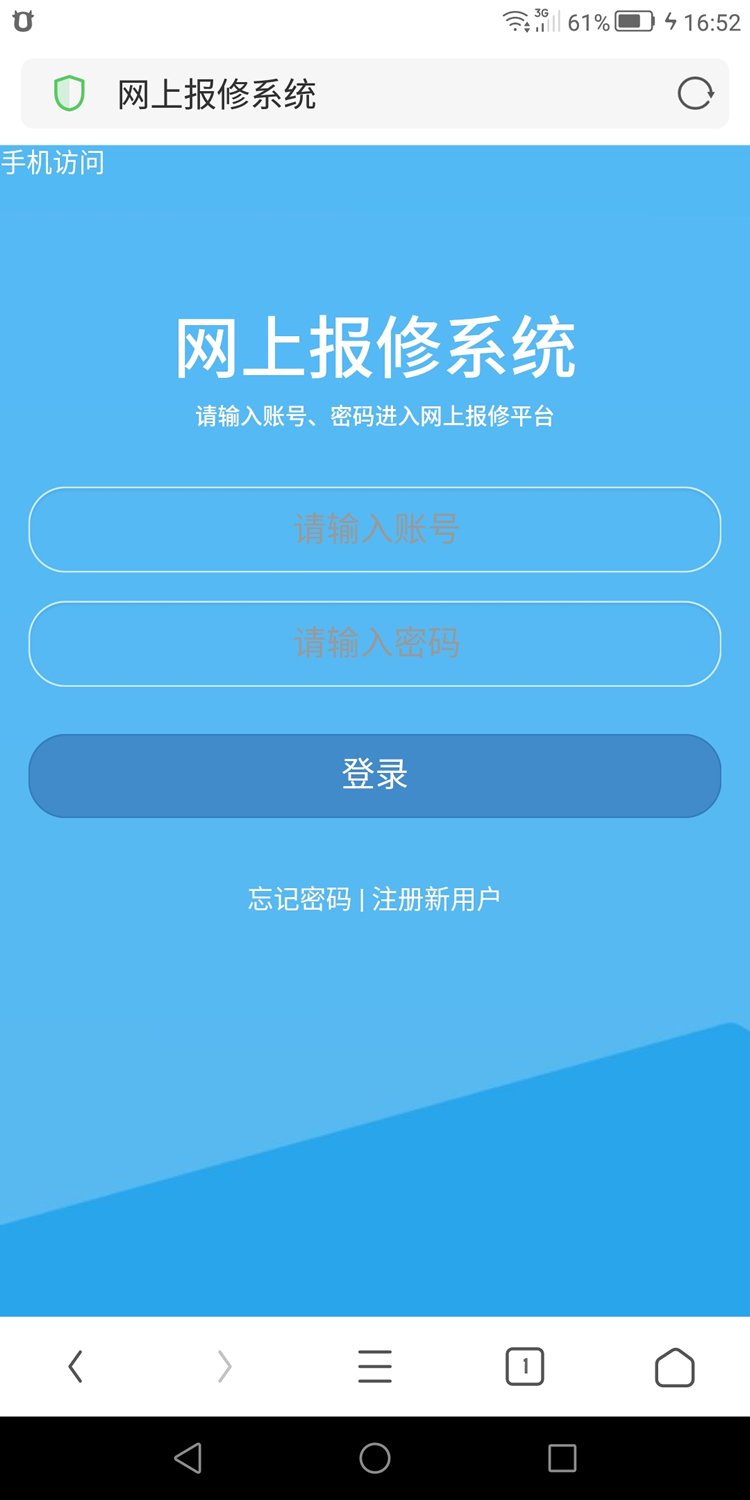This screenshot has width=750, height=1500.
Task: Open the 忘记密码 forgot password link
Action: point(299,899)
